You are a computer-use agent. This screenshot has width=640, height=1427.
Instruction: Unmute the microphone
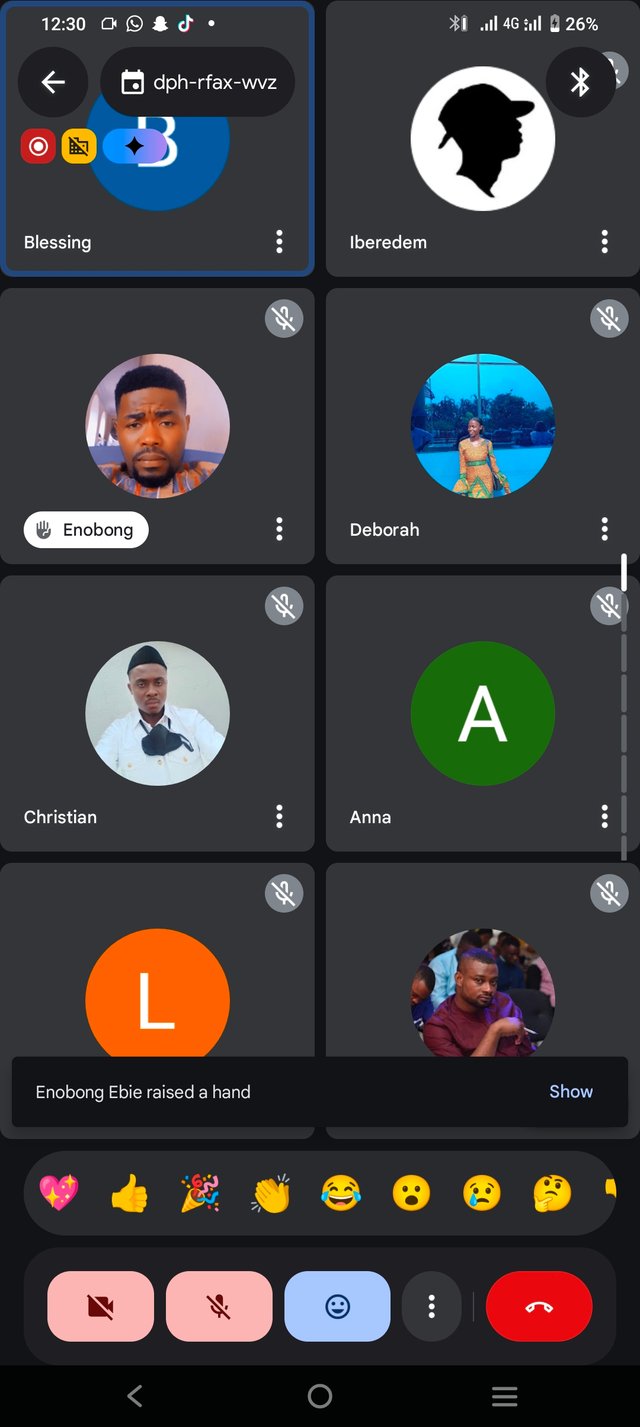(x=219, y=1306)
